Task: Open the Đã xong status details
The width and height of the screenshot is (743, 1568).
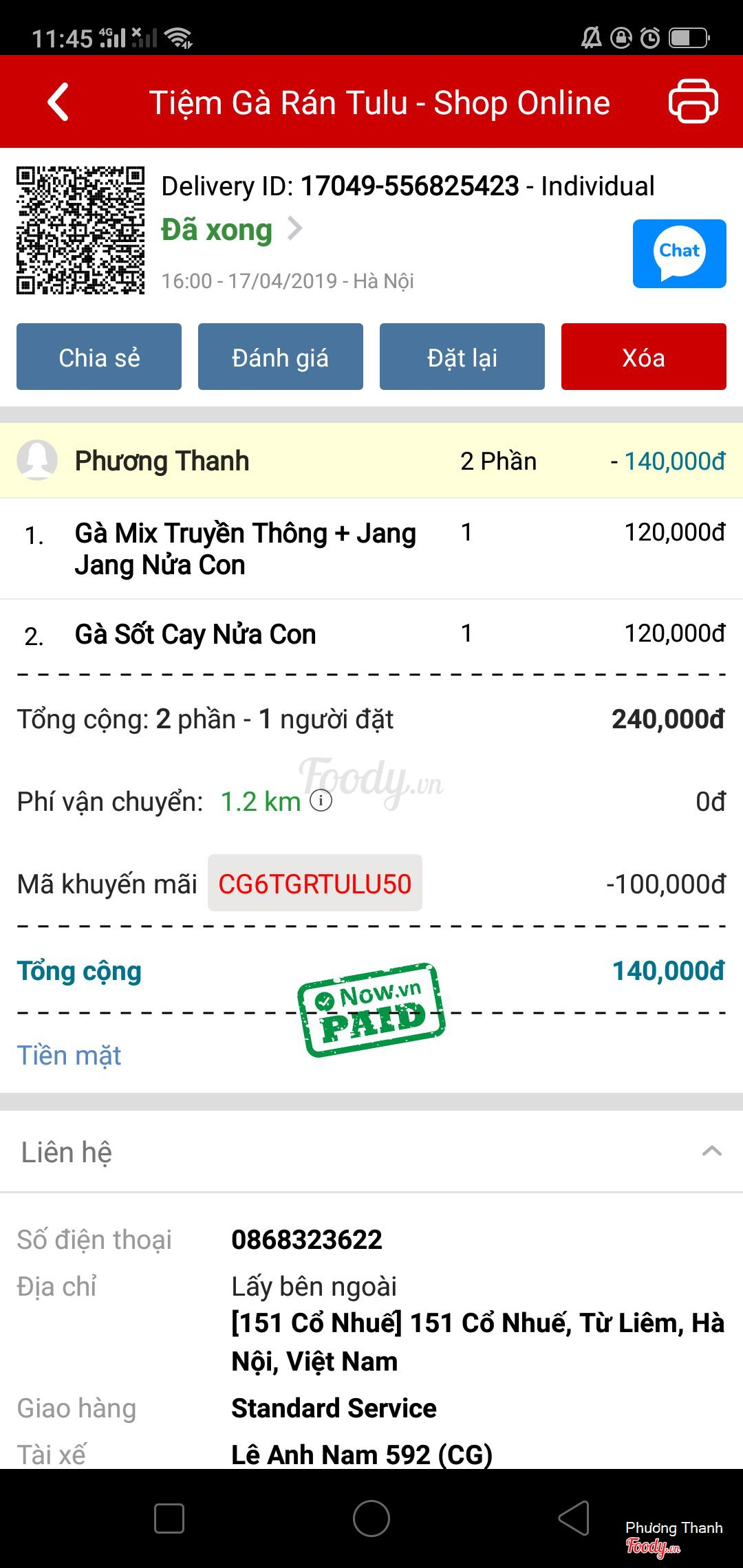Action: pos(231,230)
